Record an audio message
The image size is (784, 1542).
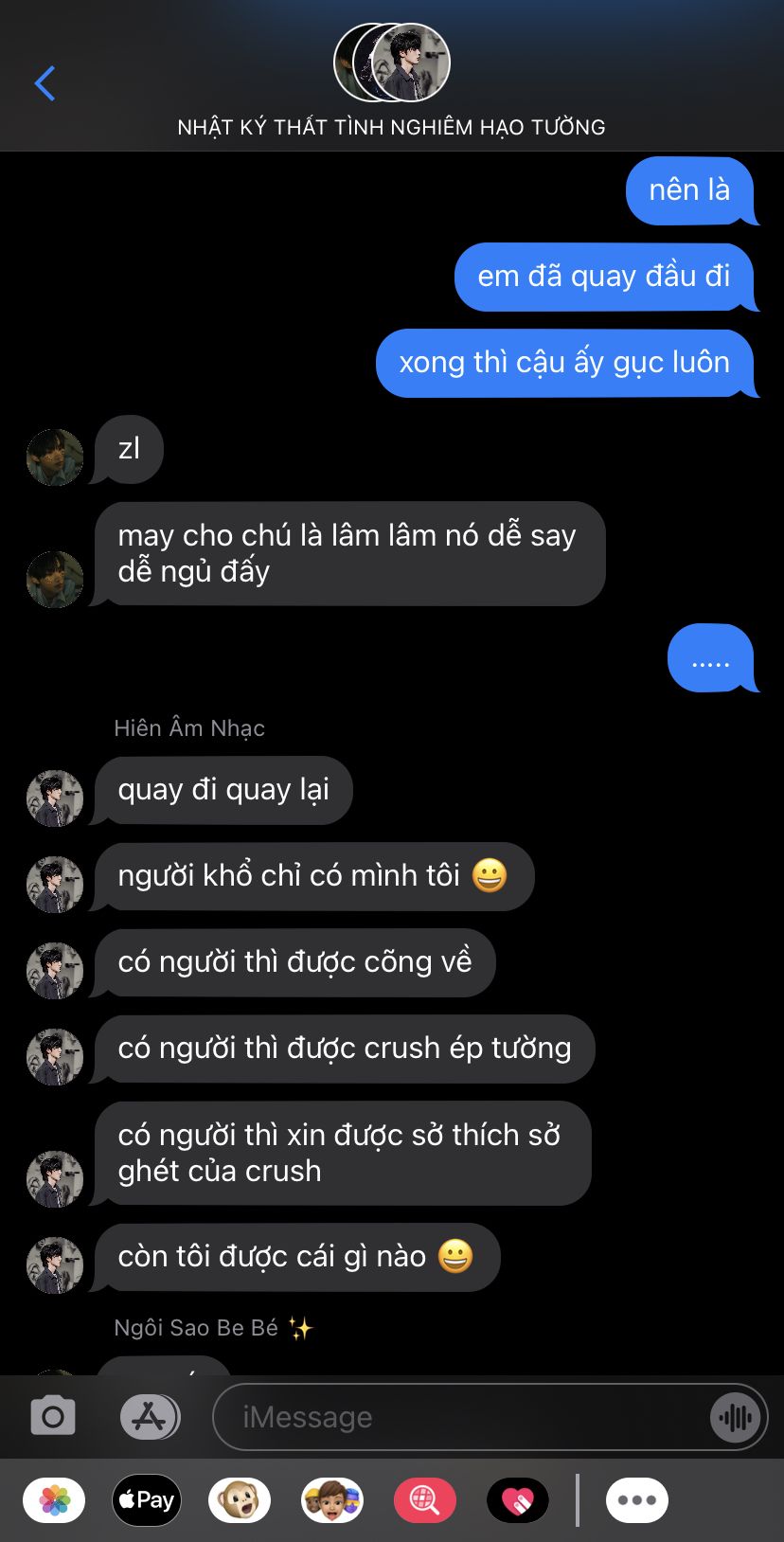coord(736,1417)
